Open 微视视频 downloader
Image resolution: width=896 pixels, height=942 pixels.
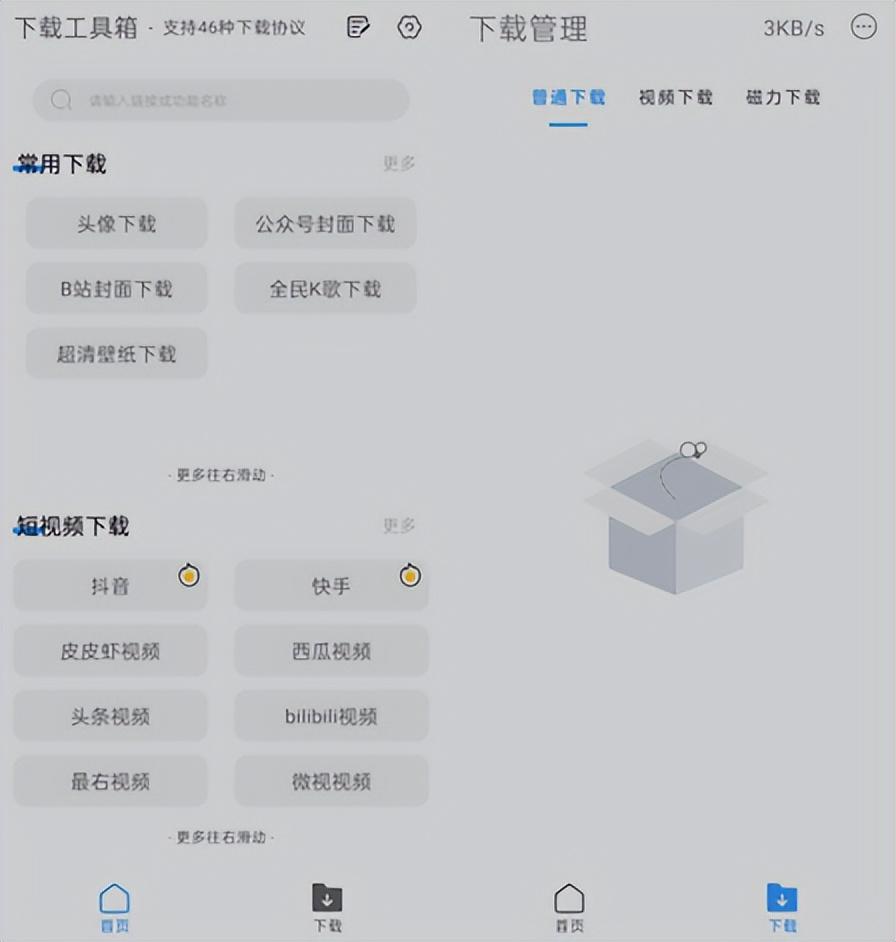[331, 781]
